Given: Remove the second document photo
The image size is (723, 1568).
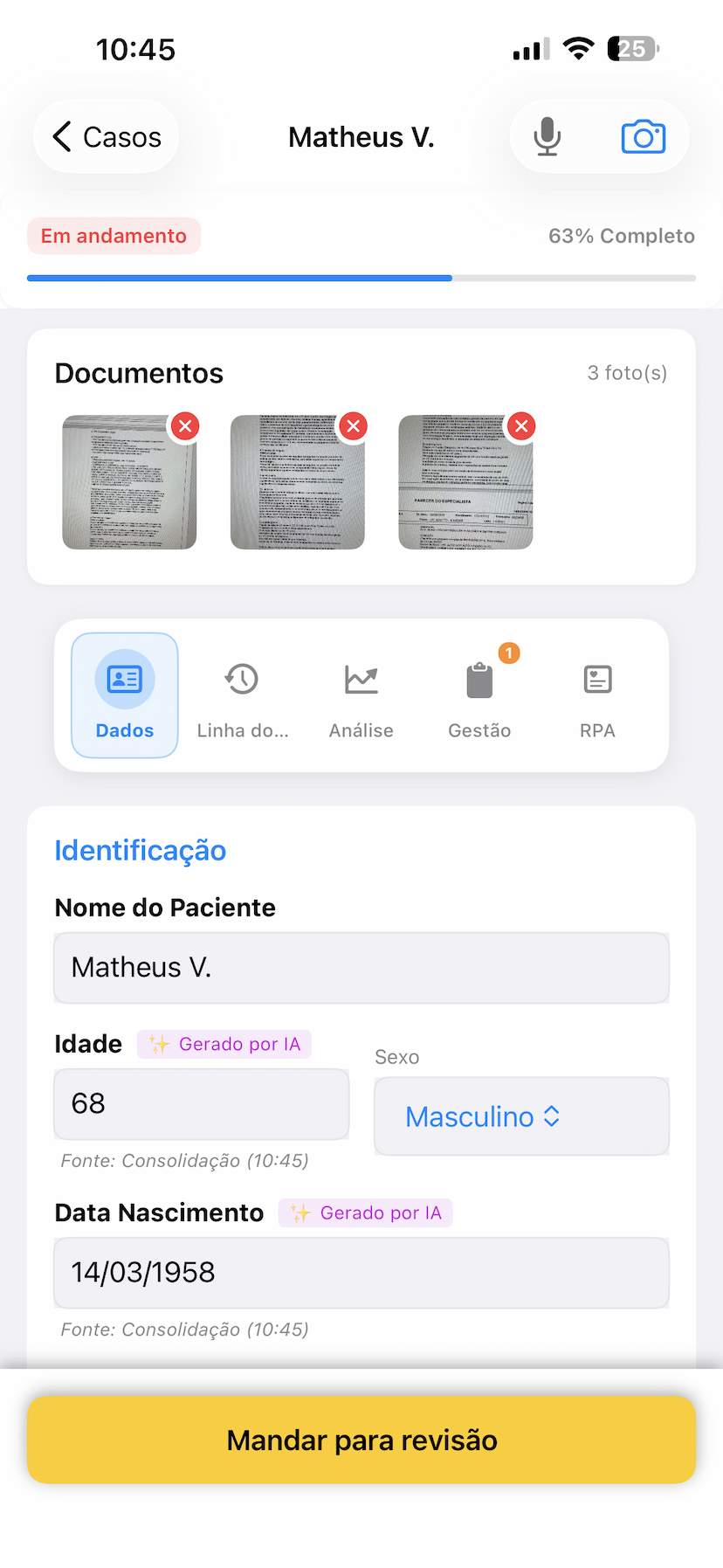Looking at the screenshot, I should (x=353, y=425).
